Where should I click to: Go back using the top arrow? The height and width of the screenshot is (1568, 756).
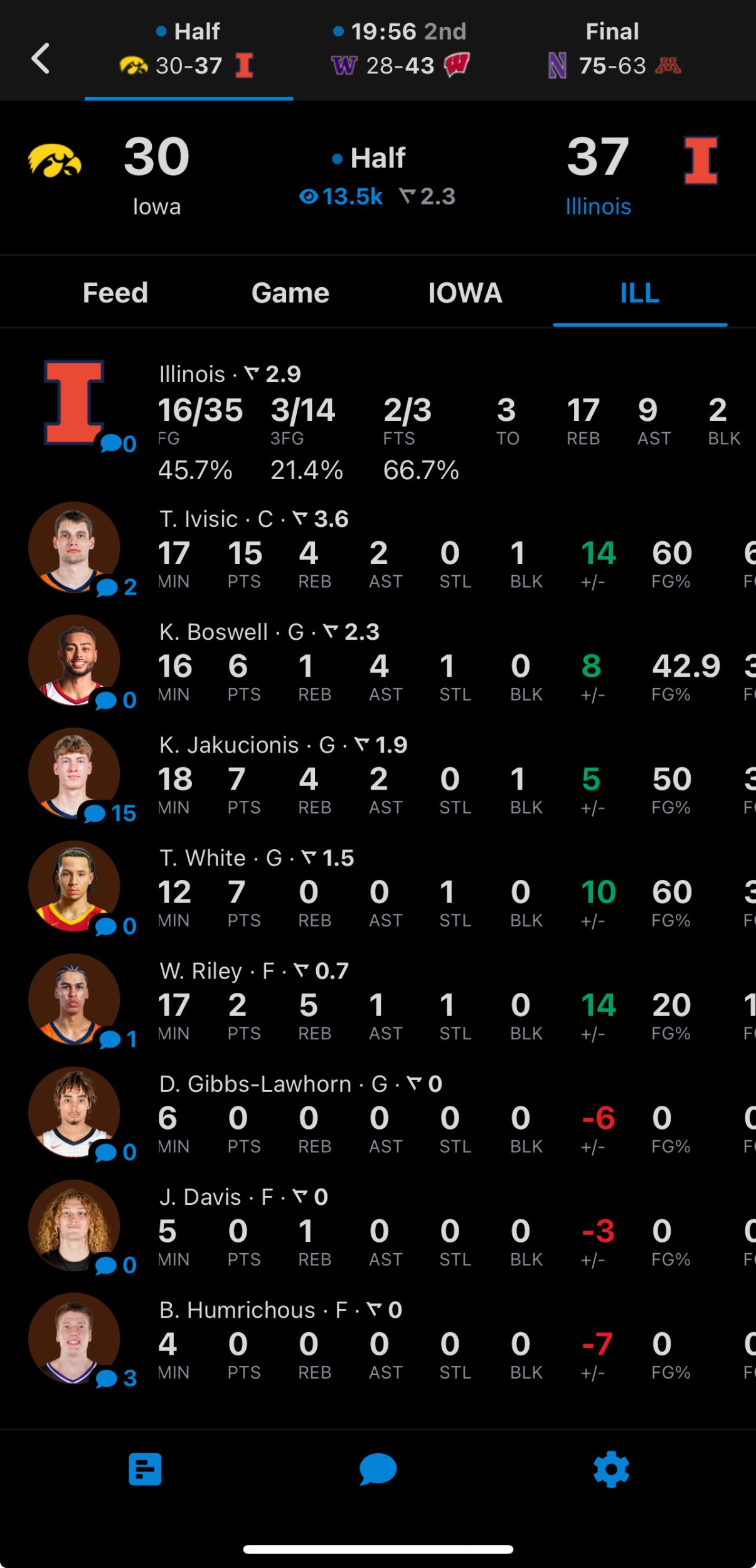41,58
